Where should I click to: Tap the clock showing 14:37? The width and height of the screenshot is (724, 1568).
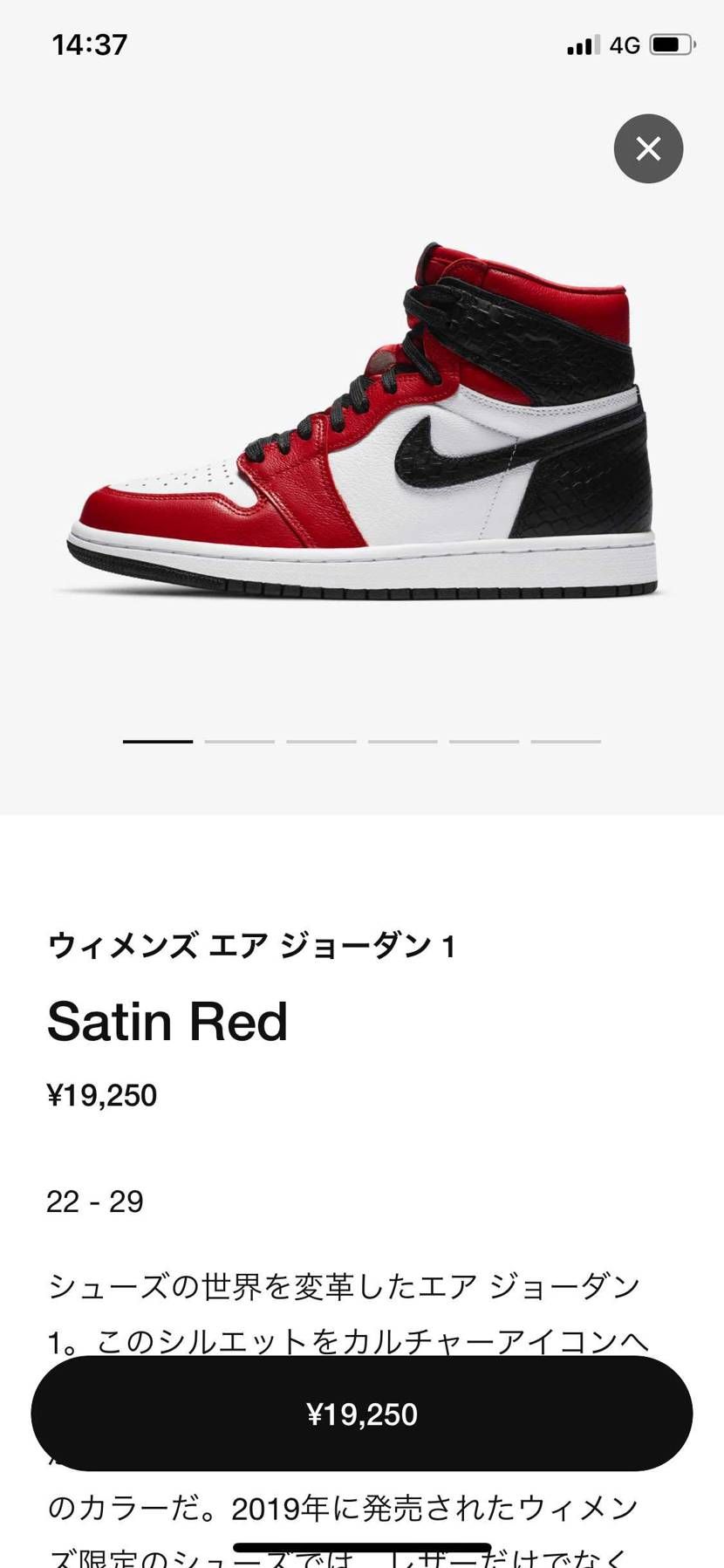tap(86, 43)
